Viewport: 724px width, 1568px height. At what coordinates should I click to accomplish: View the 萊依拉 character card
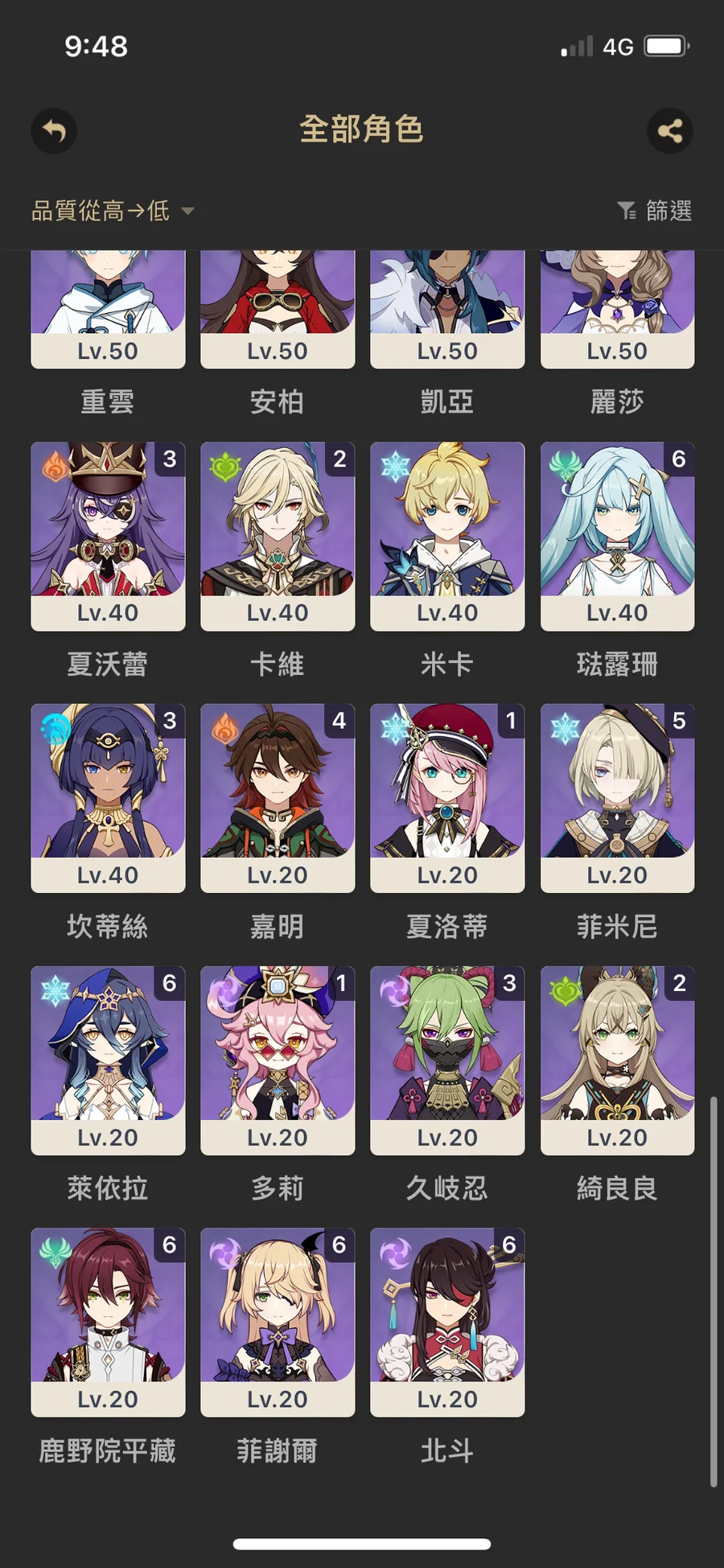tap(108, 1061)
